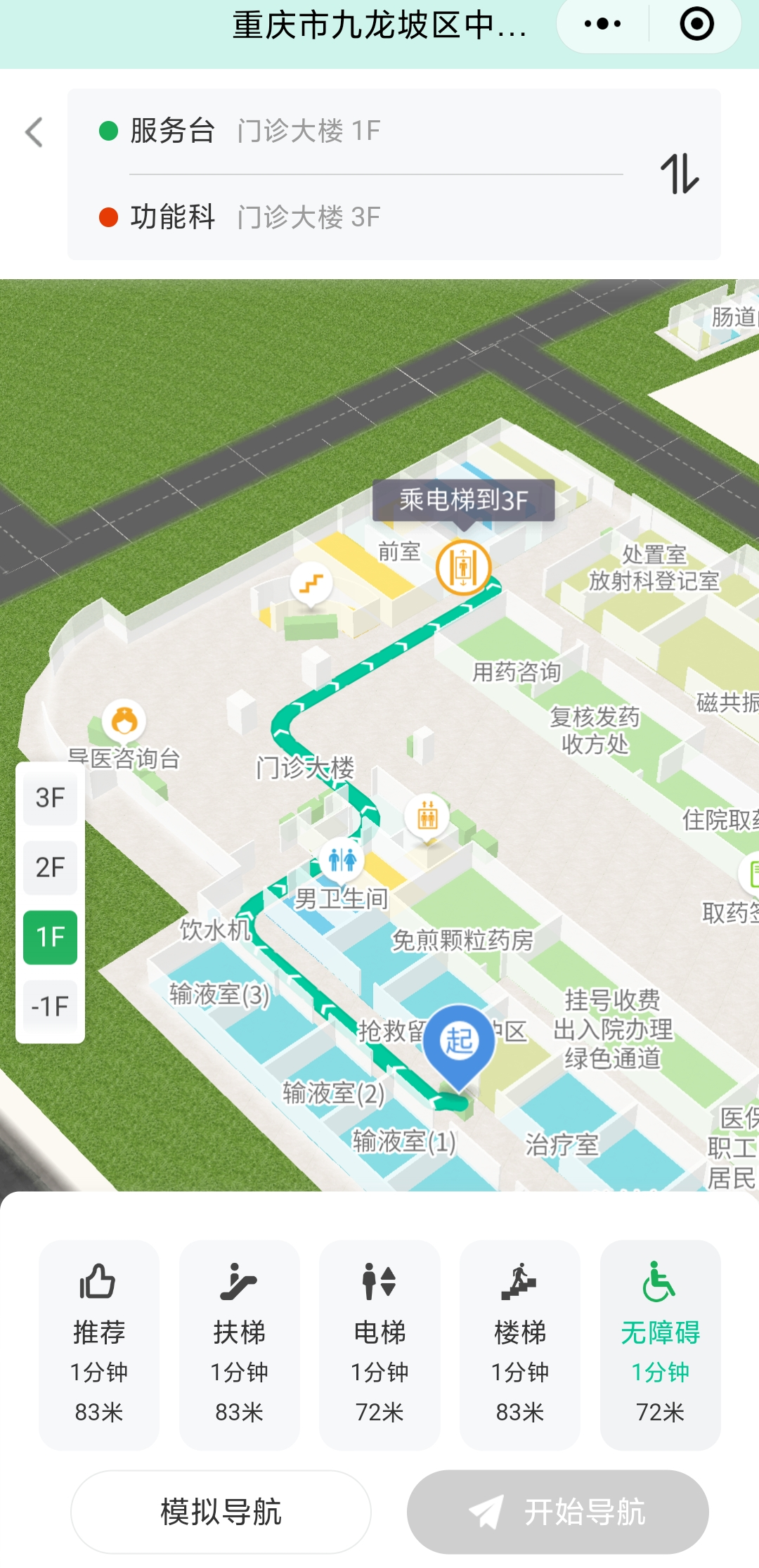Switch map to floor 2F
The image size is (759, 1568).
[x=50, y=867]
